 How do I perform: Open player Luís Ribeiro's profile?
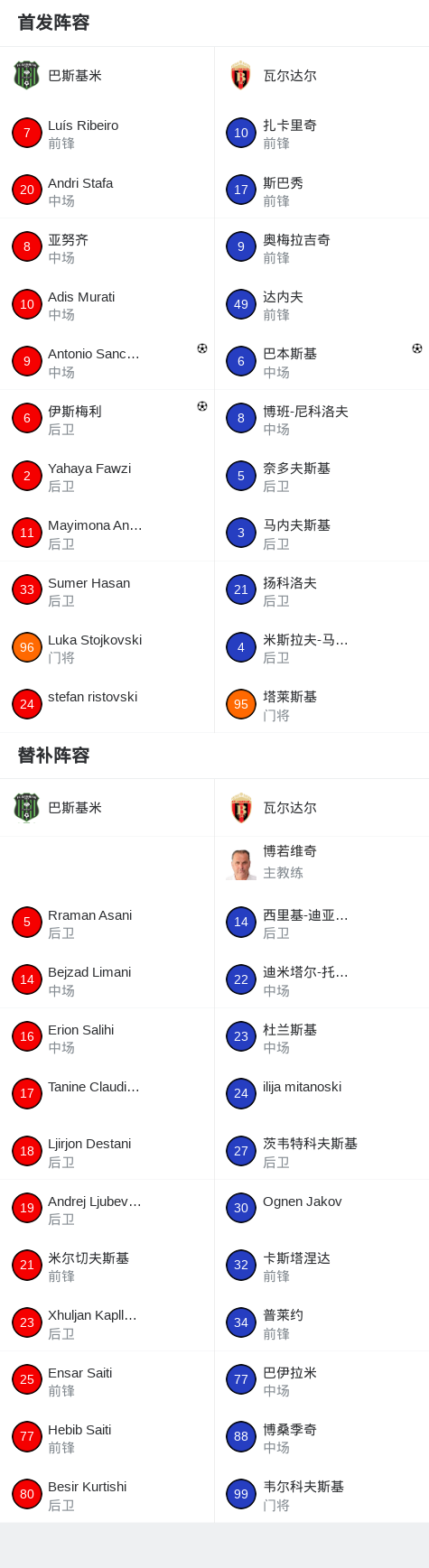[107, 133]
